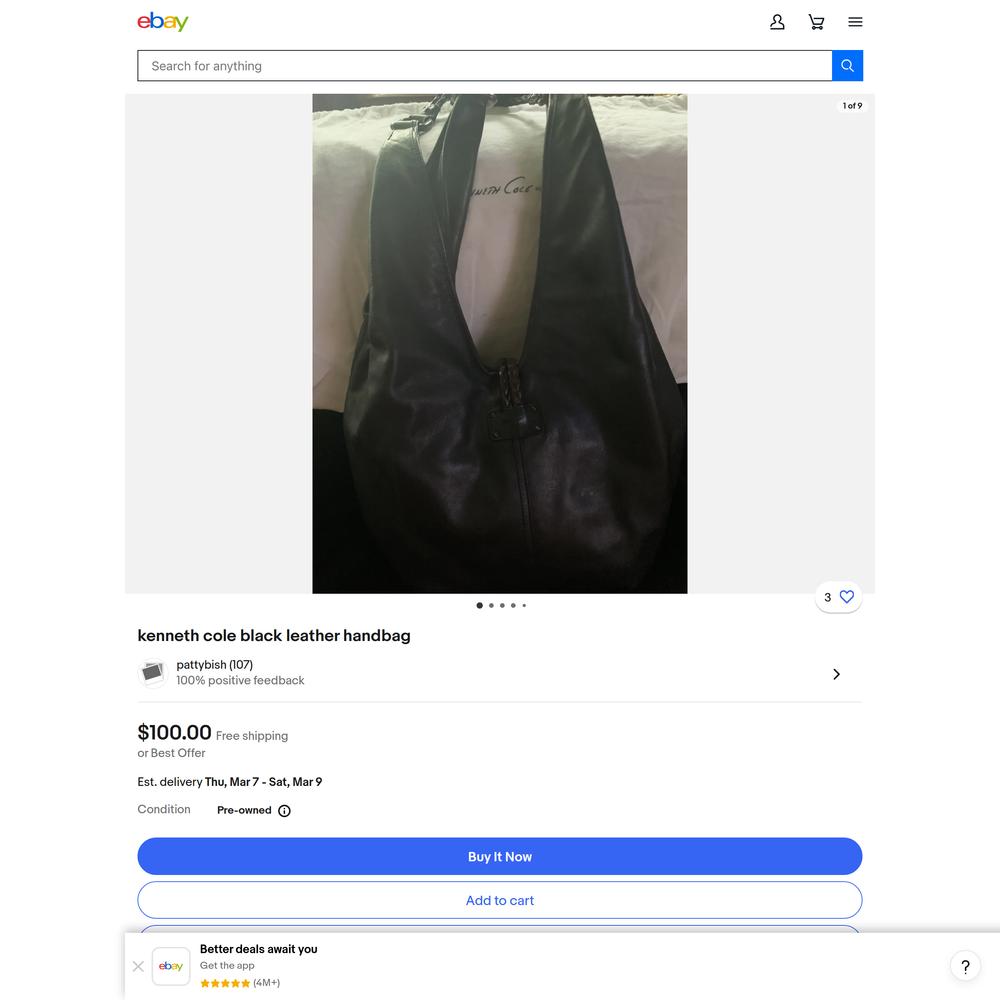The height and width of the screenshot is (1000, 1000).
Task: Tap Add to cart
Action: point(499,901)
